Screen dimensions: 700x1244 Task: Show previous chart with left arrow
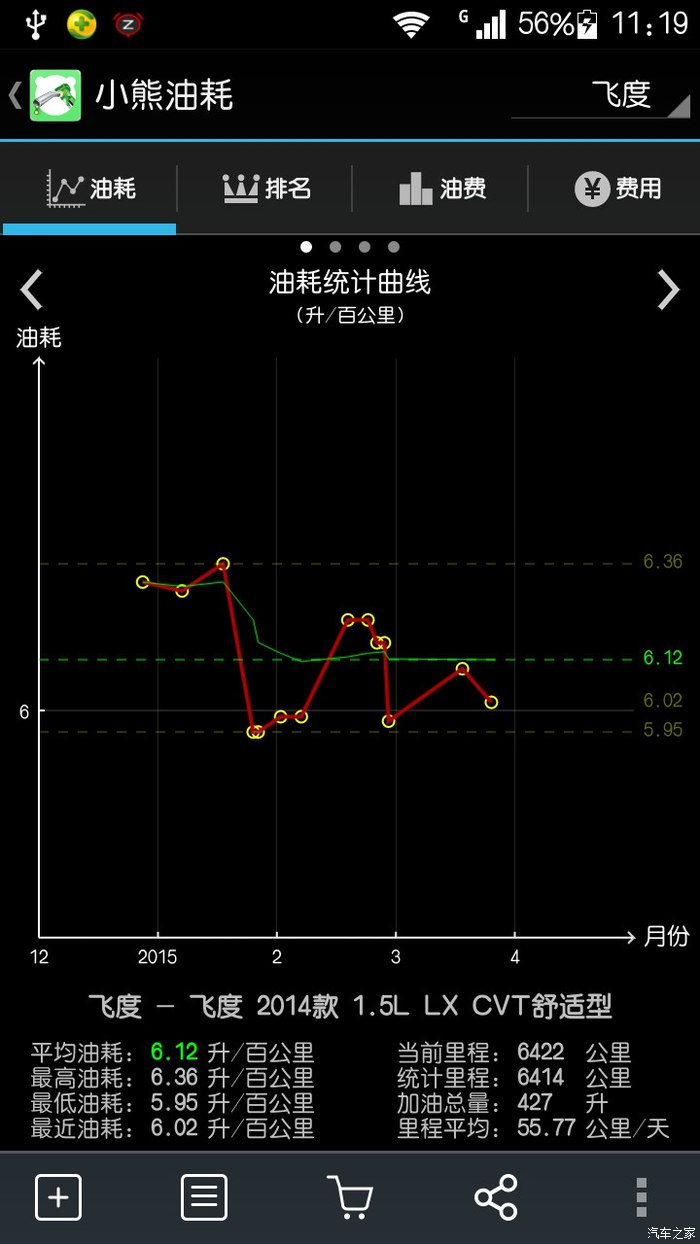[32, 290]
